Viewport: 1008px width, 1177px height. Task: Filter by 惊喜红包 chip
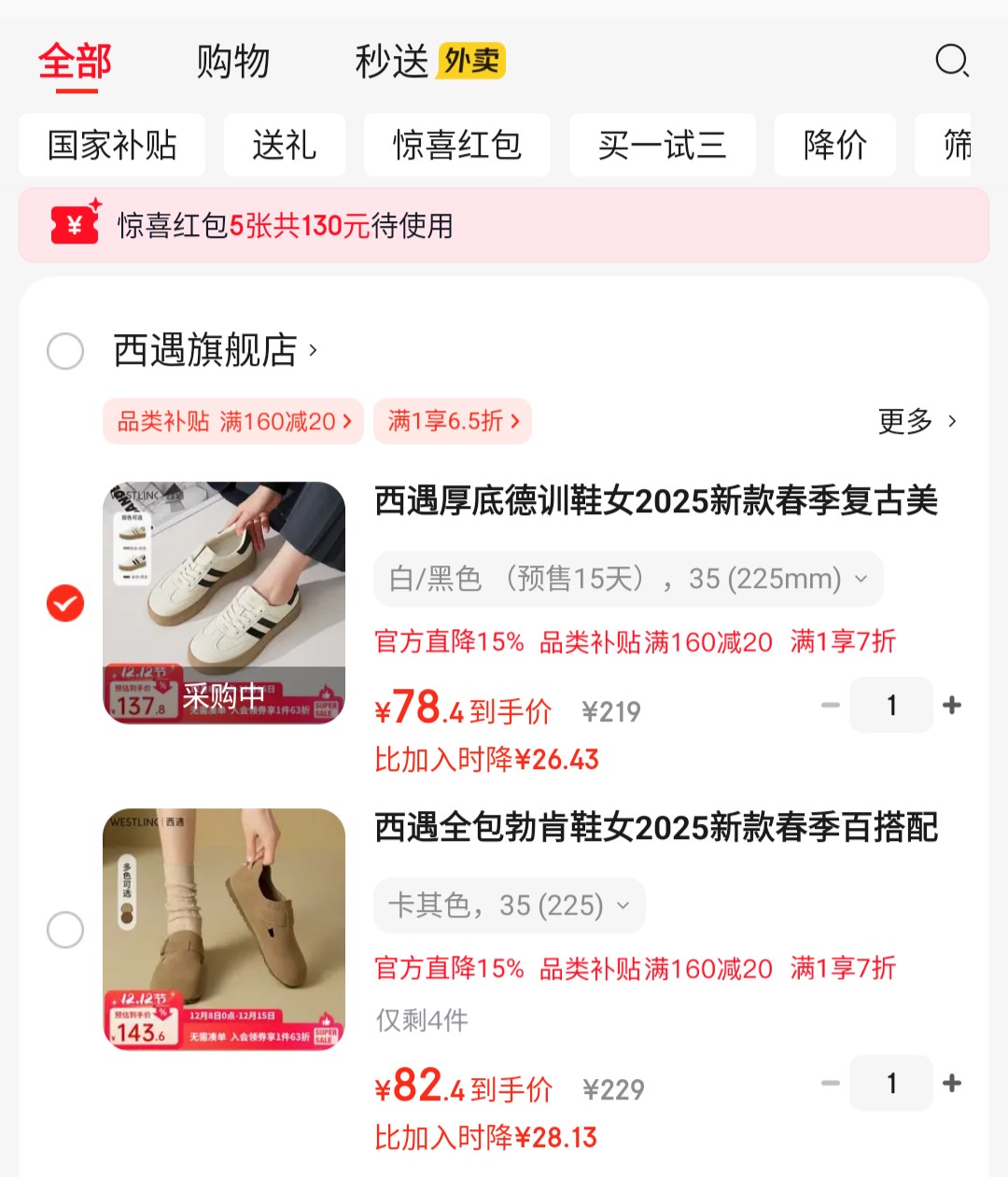point(457,146)
